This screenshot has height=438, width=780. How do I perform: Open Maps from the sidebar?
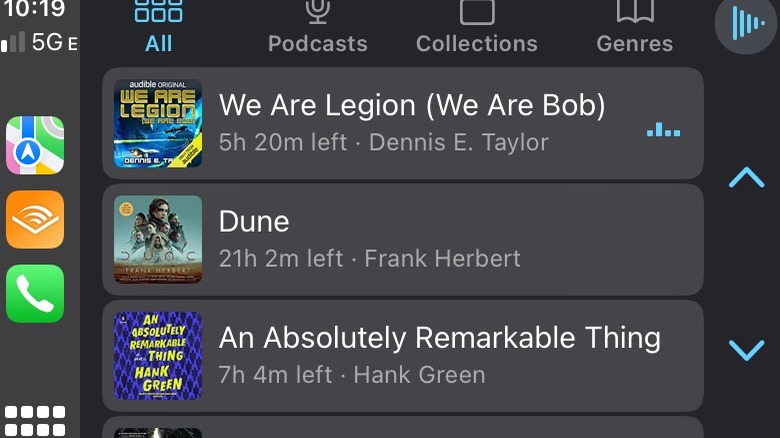point(35,145)
